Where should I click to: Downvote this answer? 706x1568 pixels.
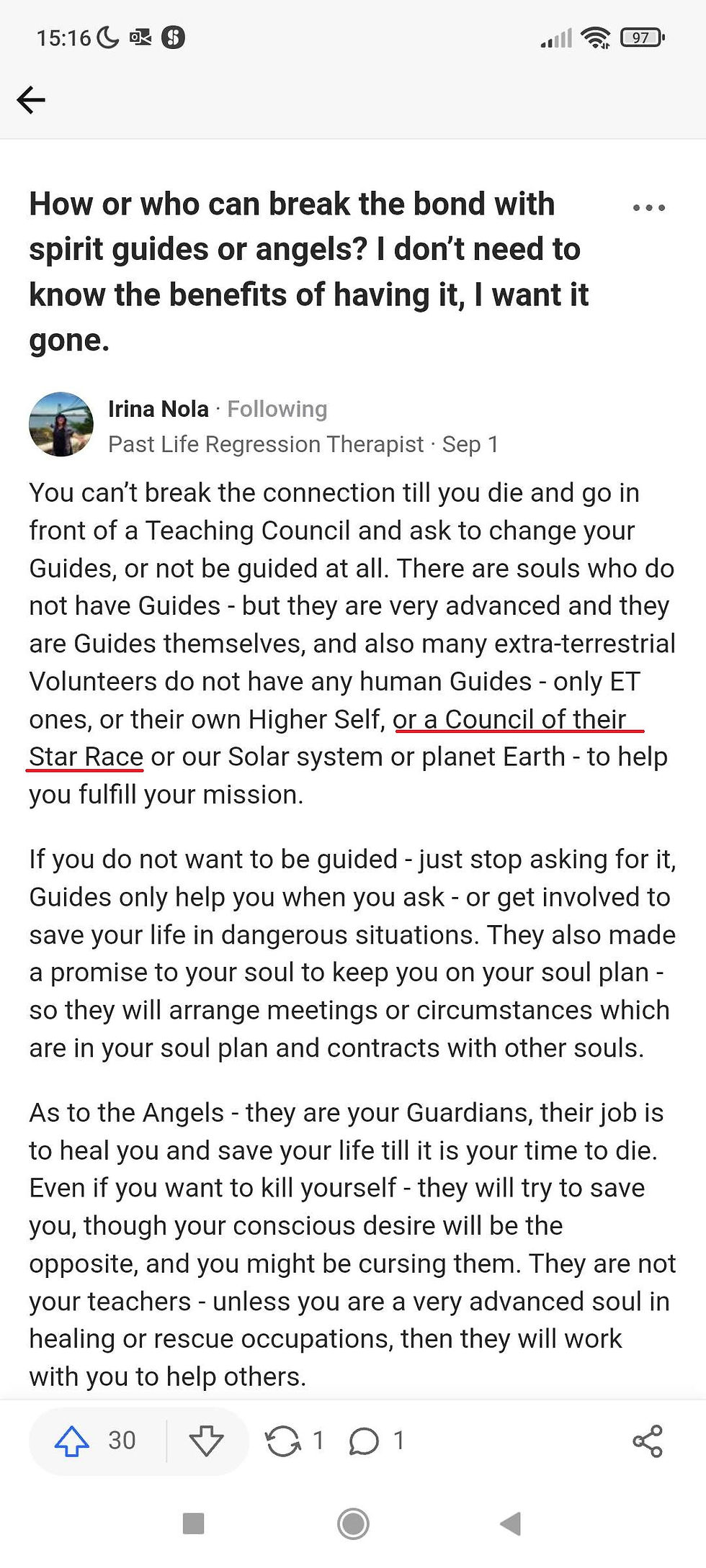click(206, 1441)
